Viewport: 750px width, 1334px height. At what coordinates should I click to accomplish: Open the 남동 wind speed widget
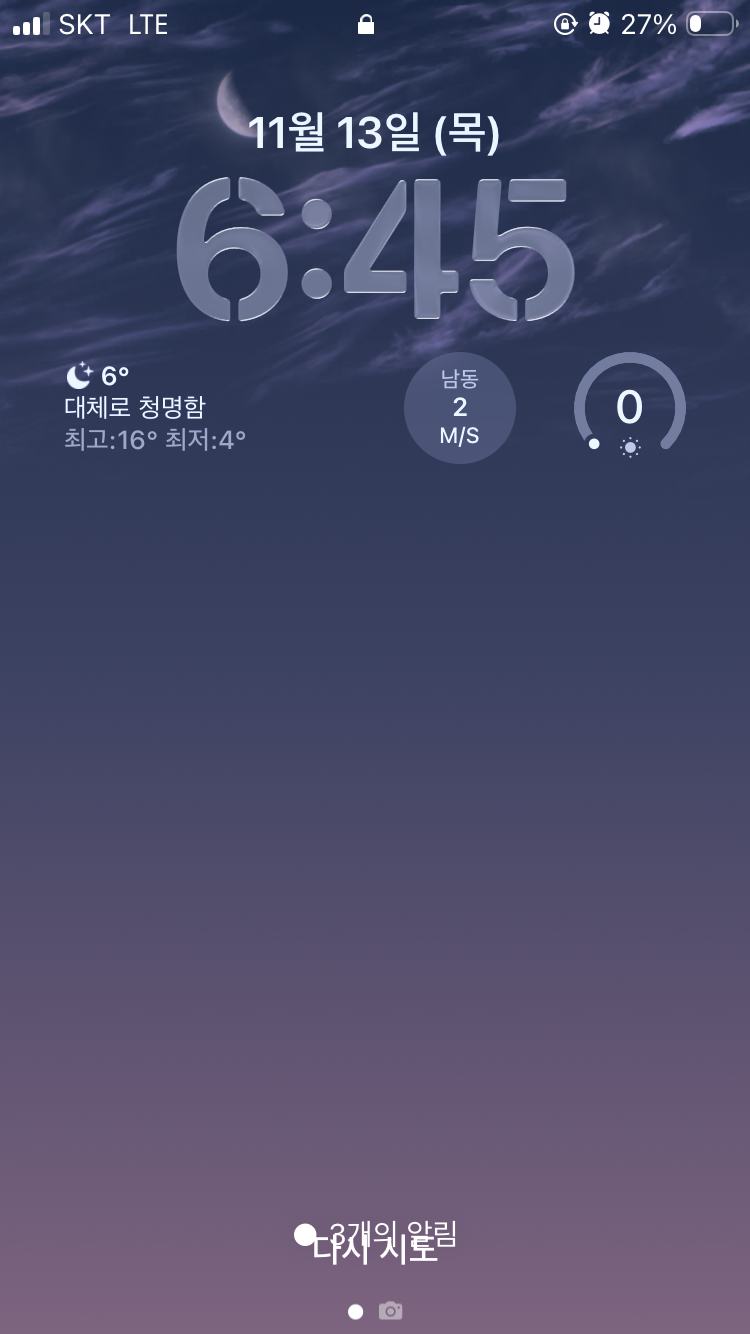tap(460, 408)
